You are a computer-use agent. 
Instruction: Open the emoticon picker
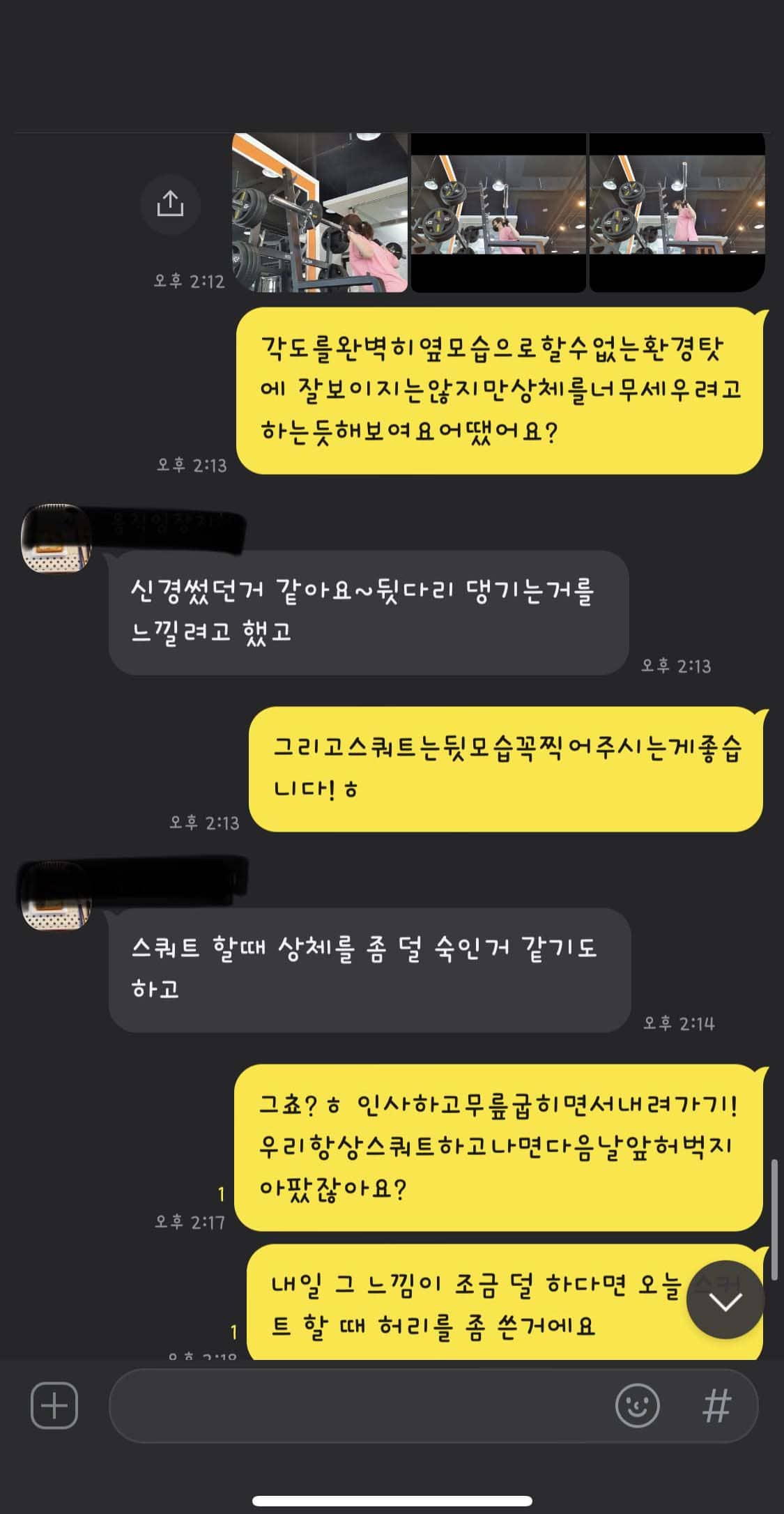637,1405
